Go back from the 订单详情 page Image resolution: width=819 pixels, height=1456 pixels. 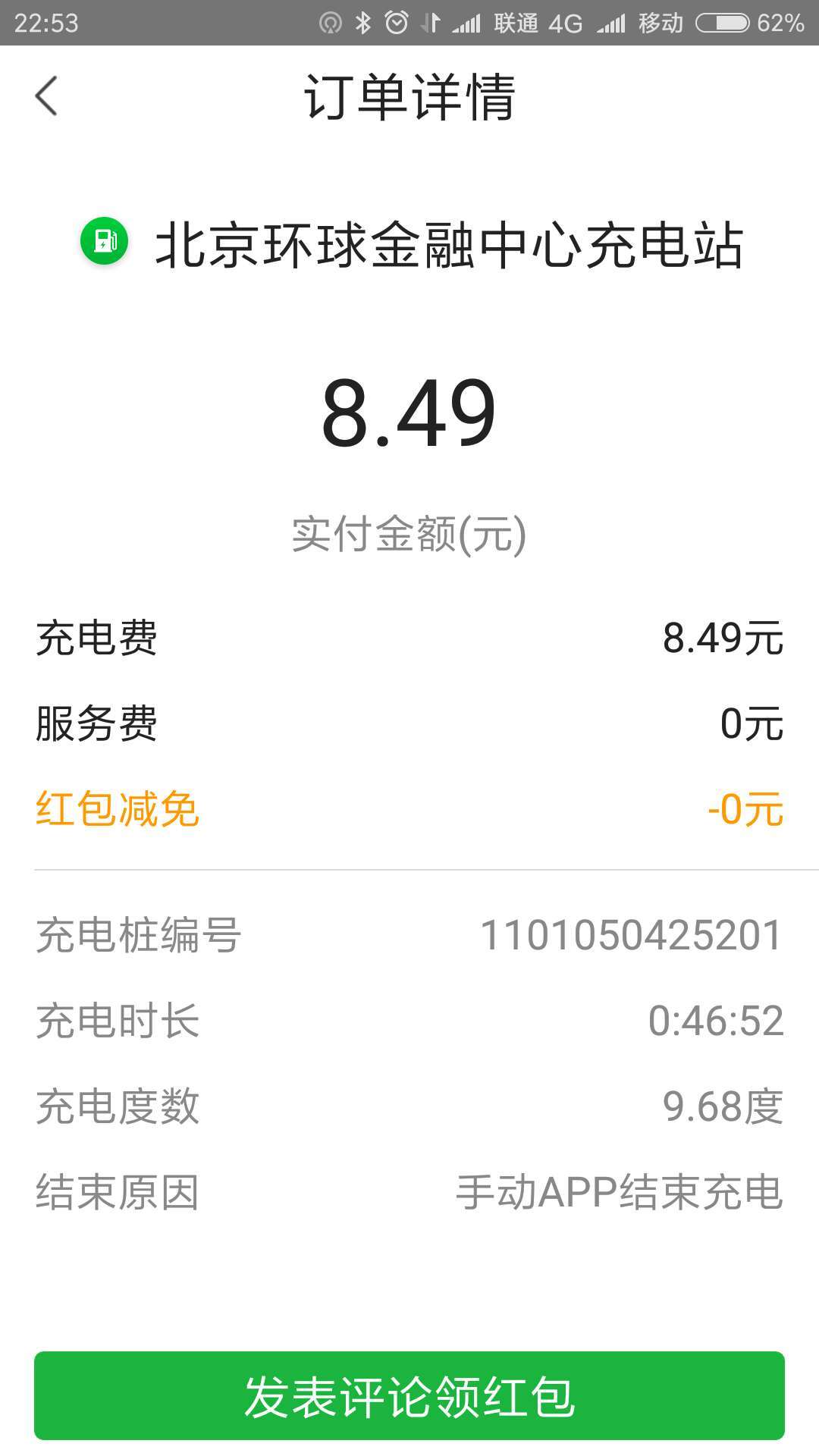pyautogui.click(x=46, y=96)
